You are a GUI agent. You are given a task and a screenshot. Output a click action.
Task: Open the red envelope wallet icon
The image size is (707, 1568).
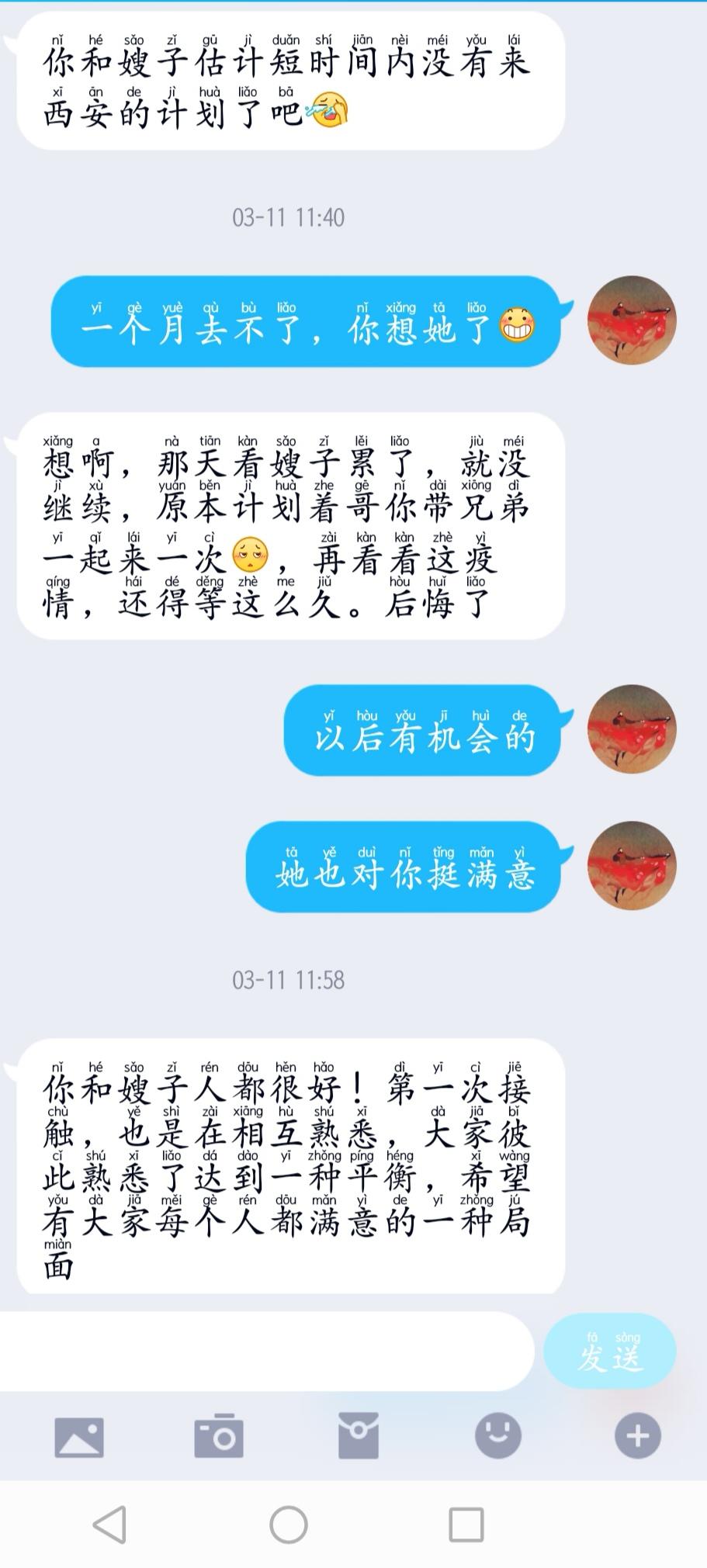click(357, 1436)
